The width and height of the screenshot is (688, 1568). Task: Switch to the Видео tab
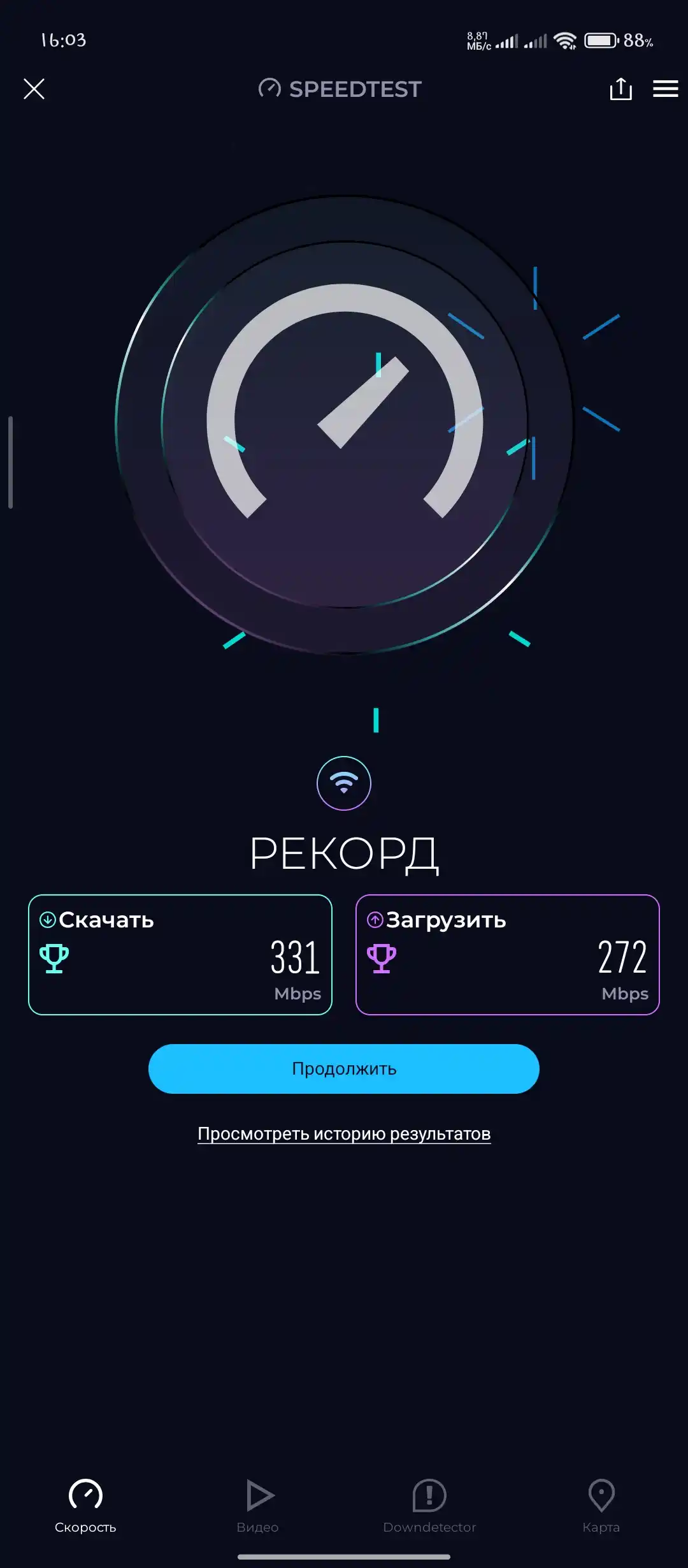click(257, 1506)
